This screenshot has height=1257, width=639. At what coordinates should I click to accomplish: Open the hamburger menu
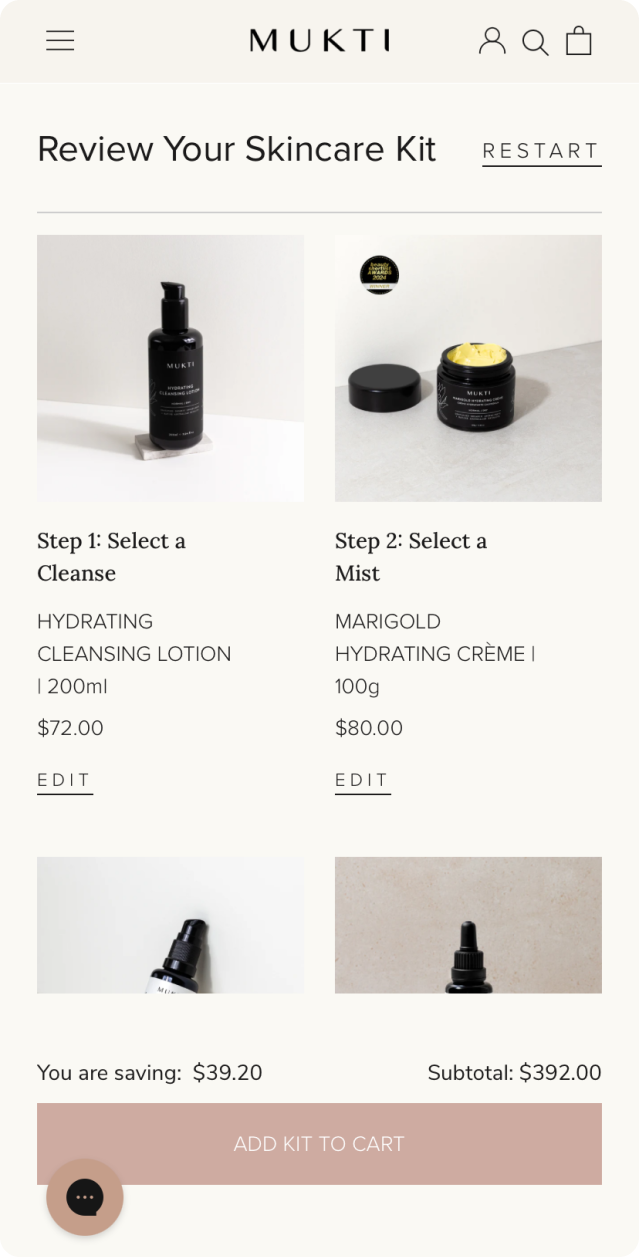point(60,40)
